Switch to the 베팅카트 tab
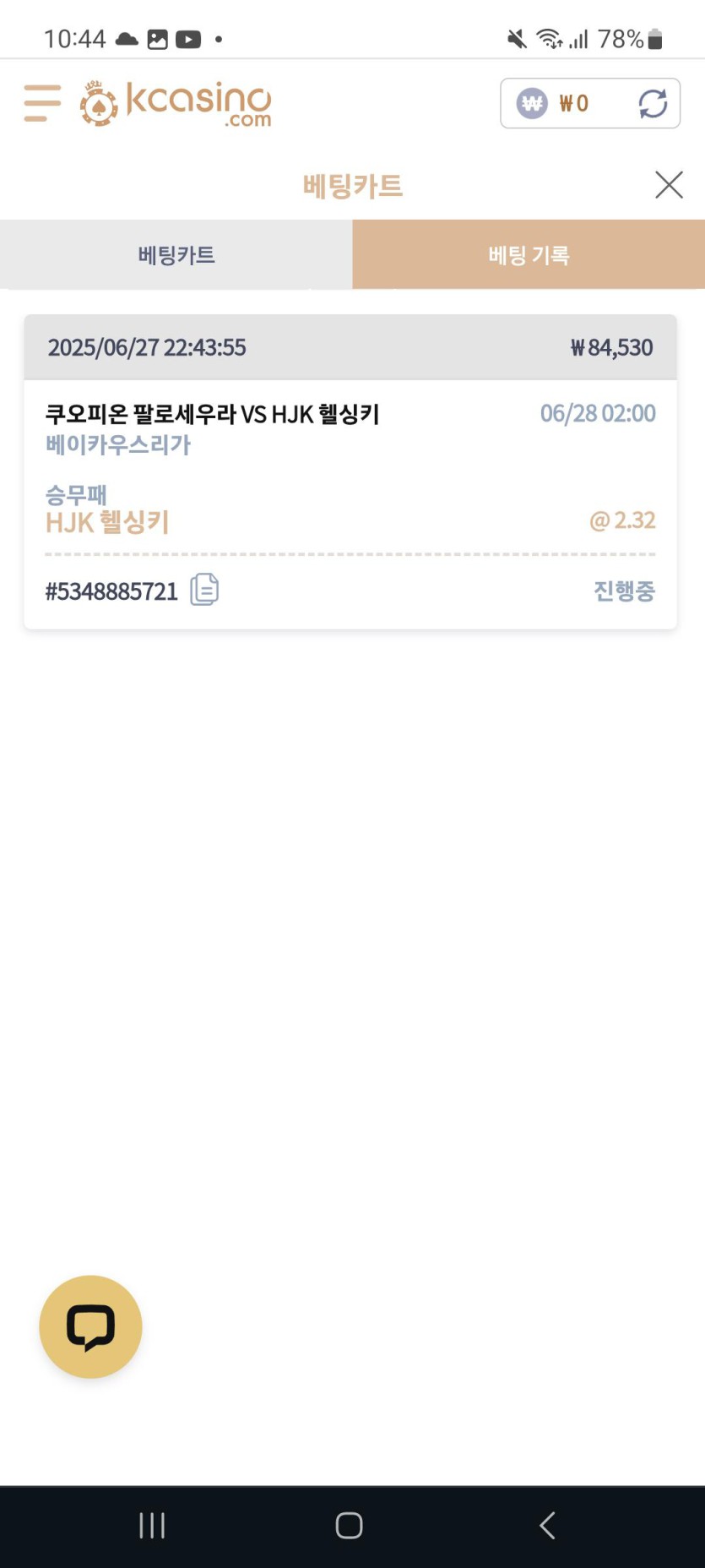This screenshot has width=705, height=1568. tap(176, 255)
